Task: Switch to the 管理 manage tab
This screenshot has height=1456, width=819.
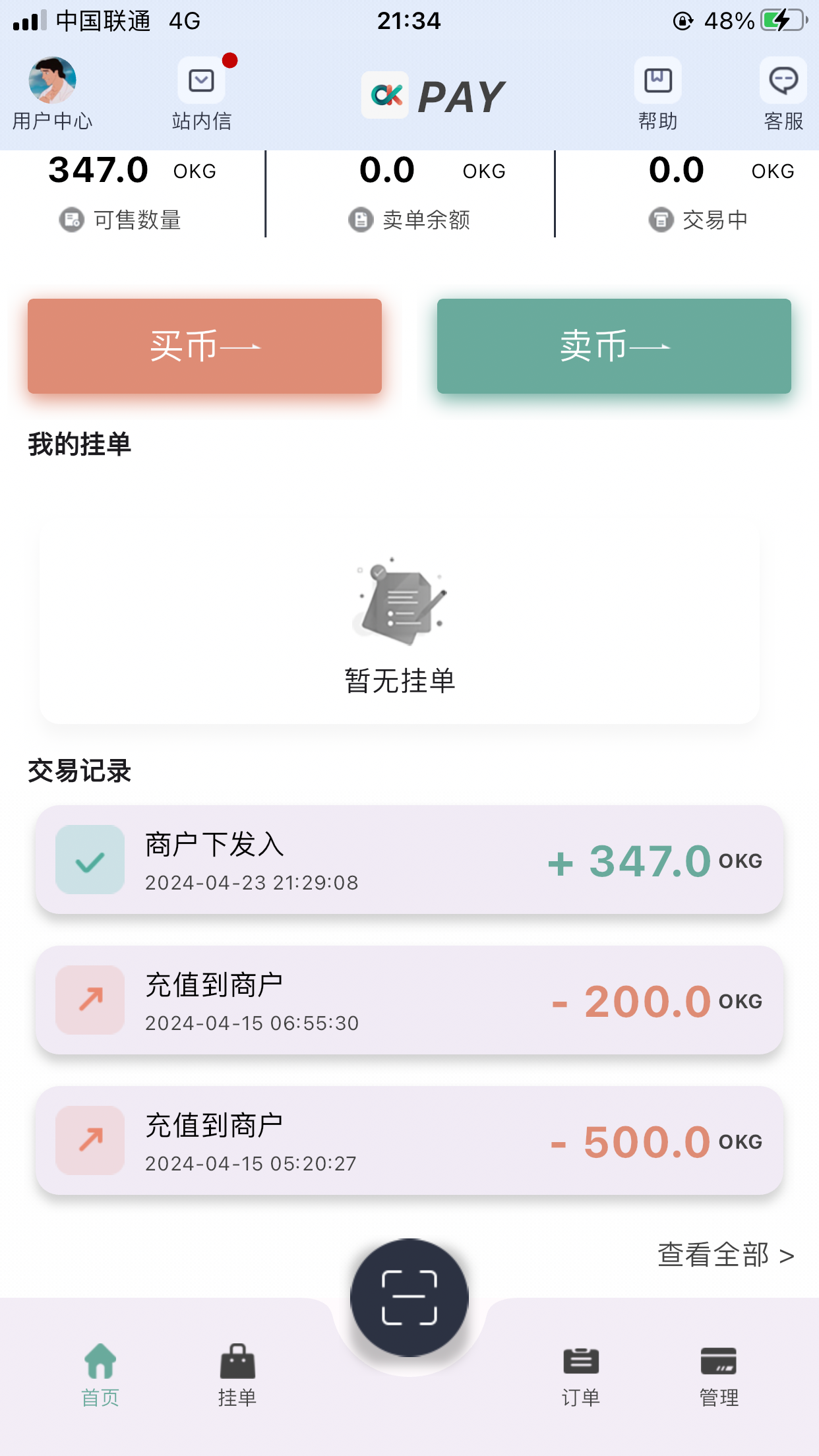Action: (719, 1374)
